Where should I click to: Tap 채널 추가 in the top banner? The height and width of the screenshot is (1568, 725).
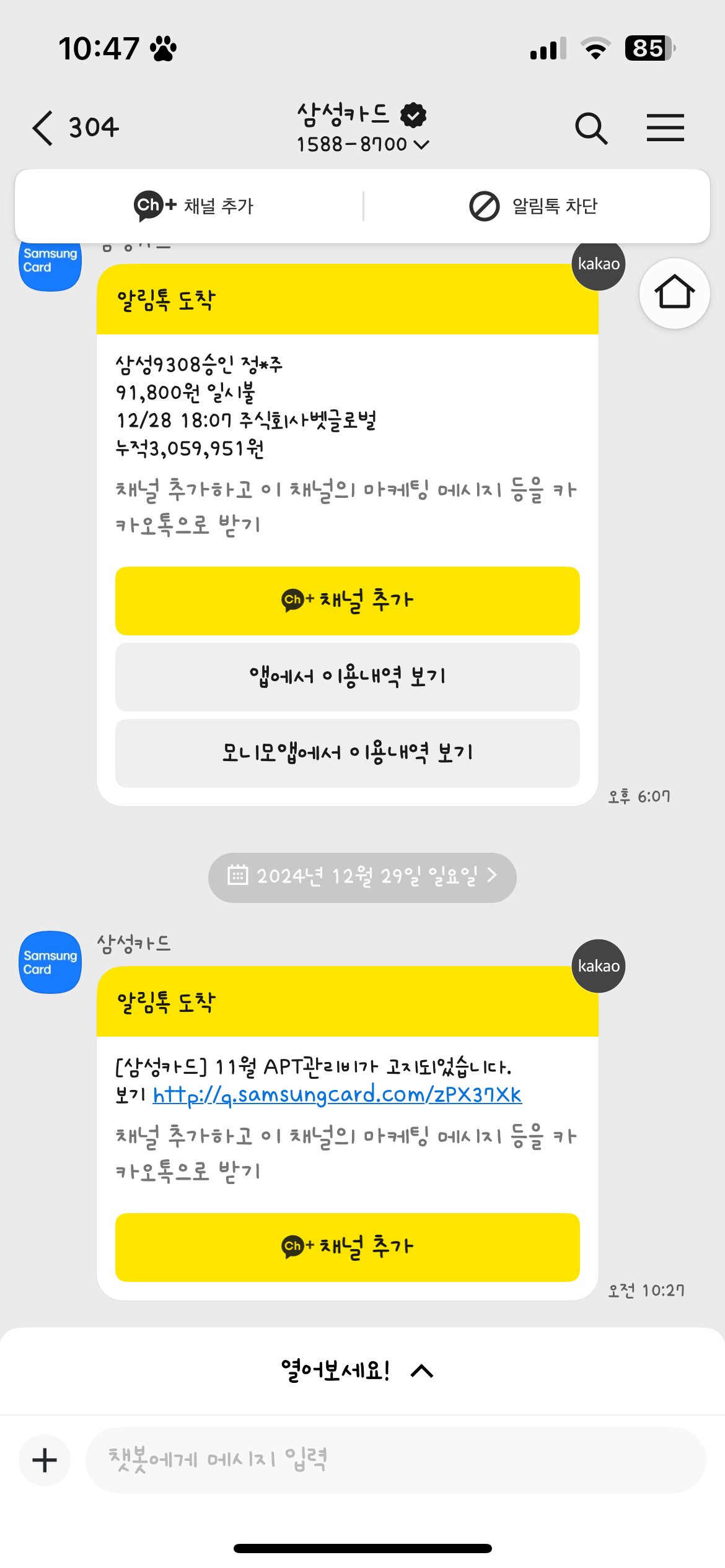click(194, 206)
